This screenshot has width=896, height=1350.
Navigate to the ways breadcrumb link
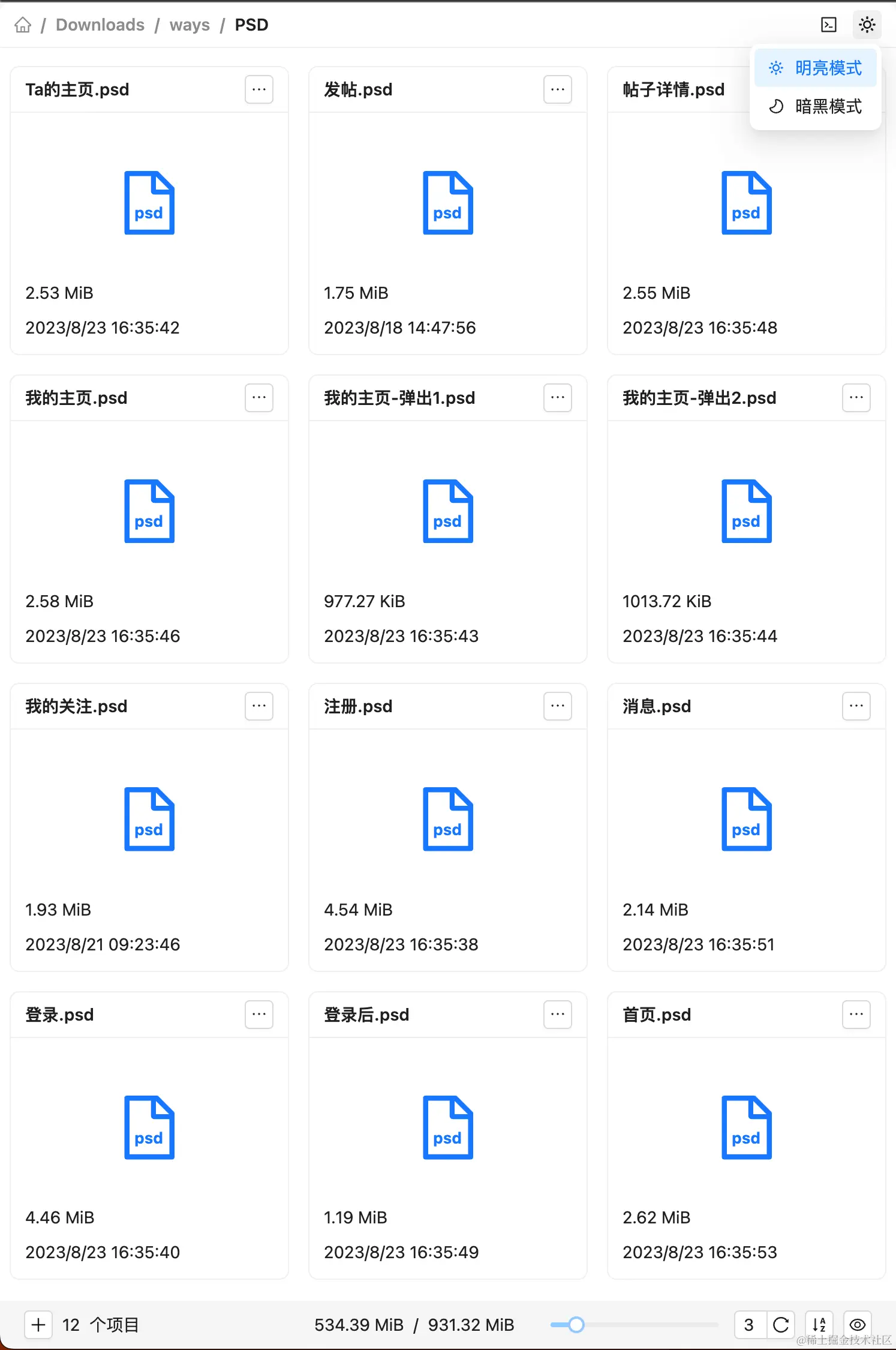coord(189,25)
